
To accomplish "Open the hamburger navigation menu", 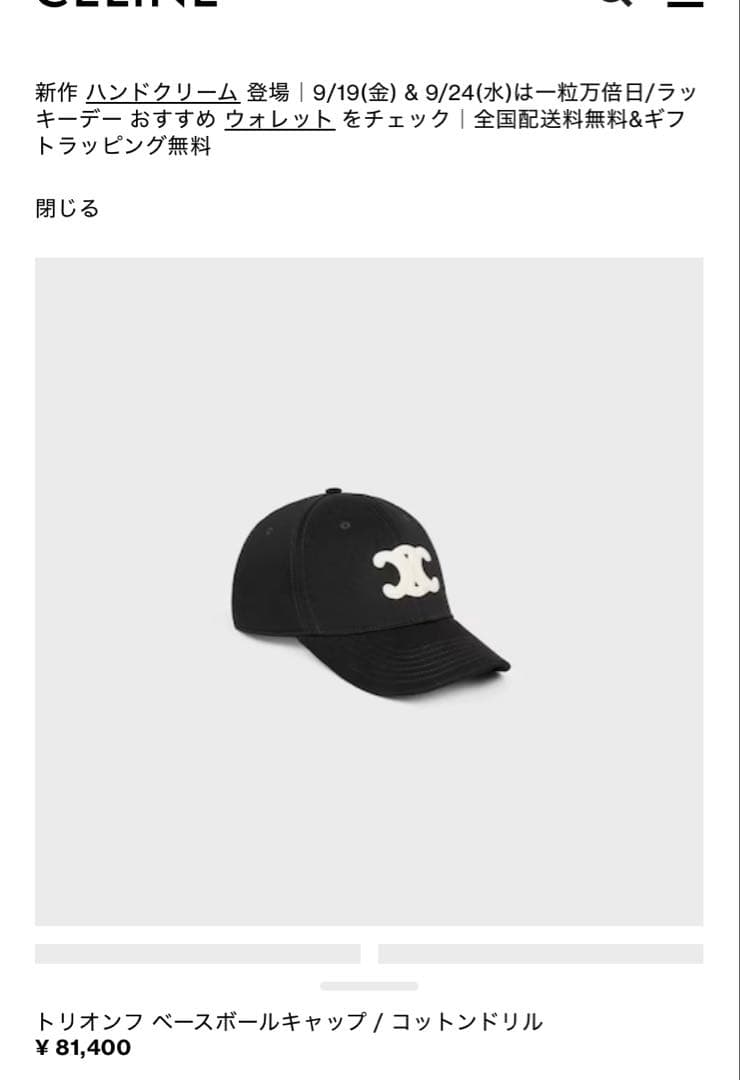I will (x=685, y=5).
